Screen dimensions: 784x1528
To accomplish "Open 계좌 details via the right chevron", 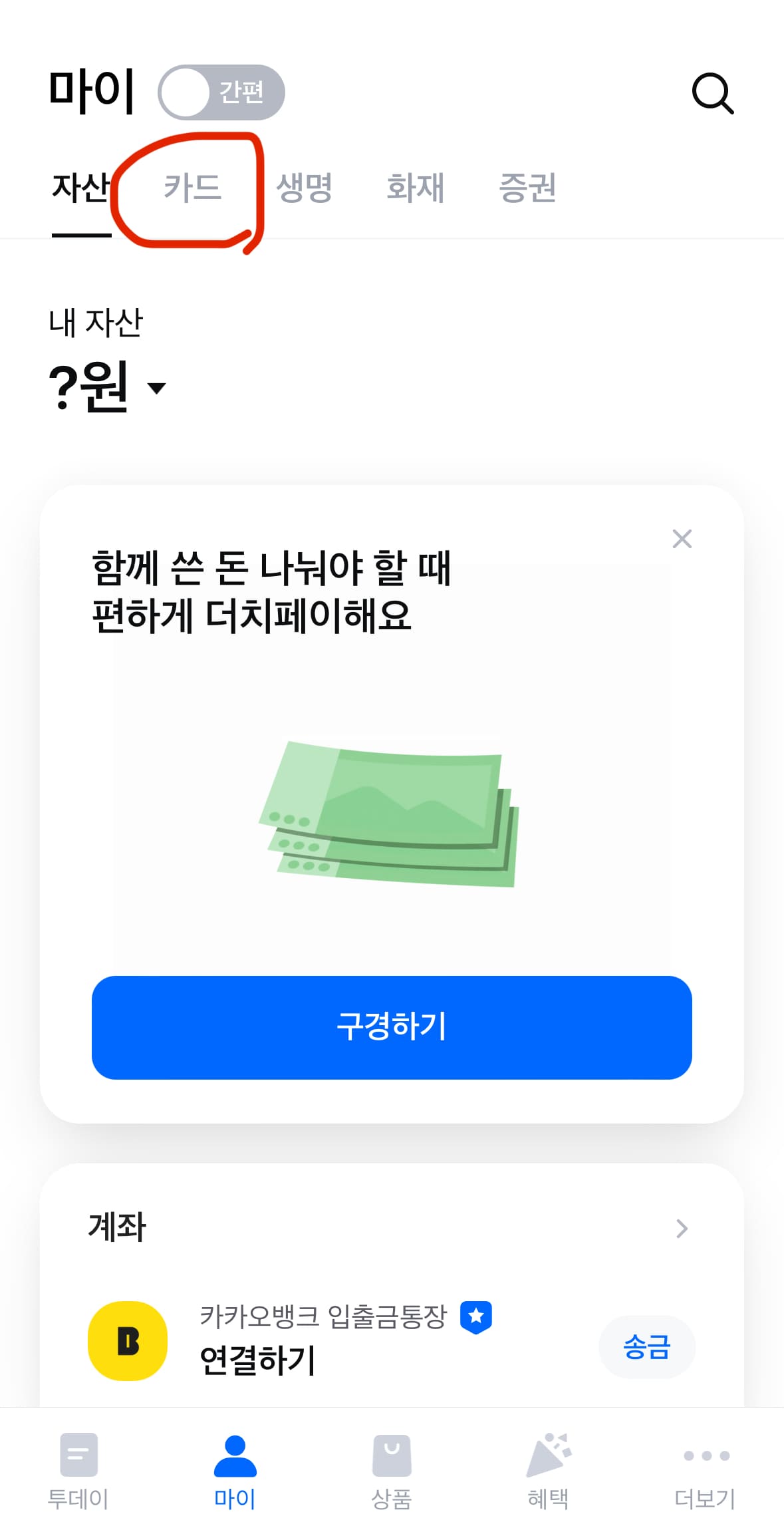I will [681, 1228].
